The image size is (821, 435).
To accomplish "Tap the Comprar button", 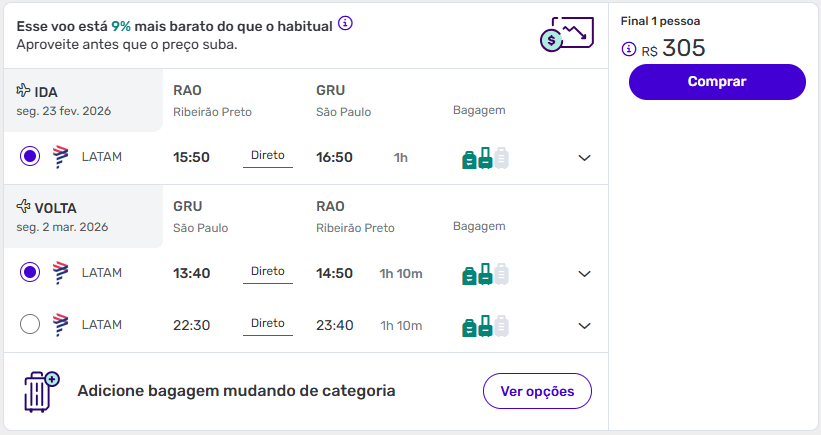I will [717, 82].
